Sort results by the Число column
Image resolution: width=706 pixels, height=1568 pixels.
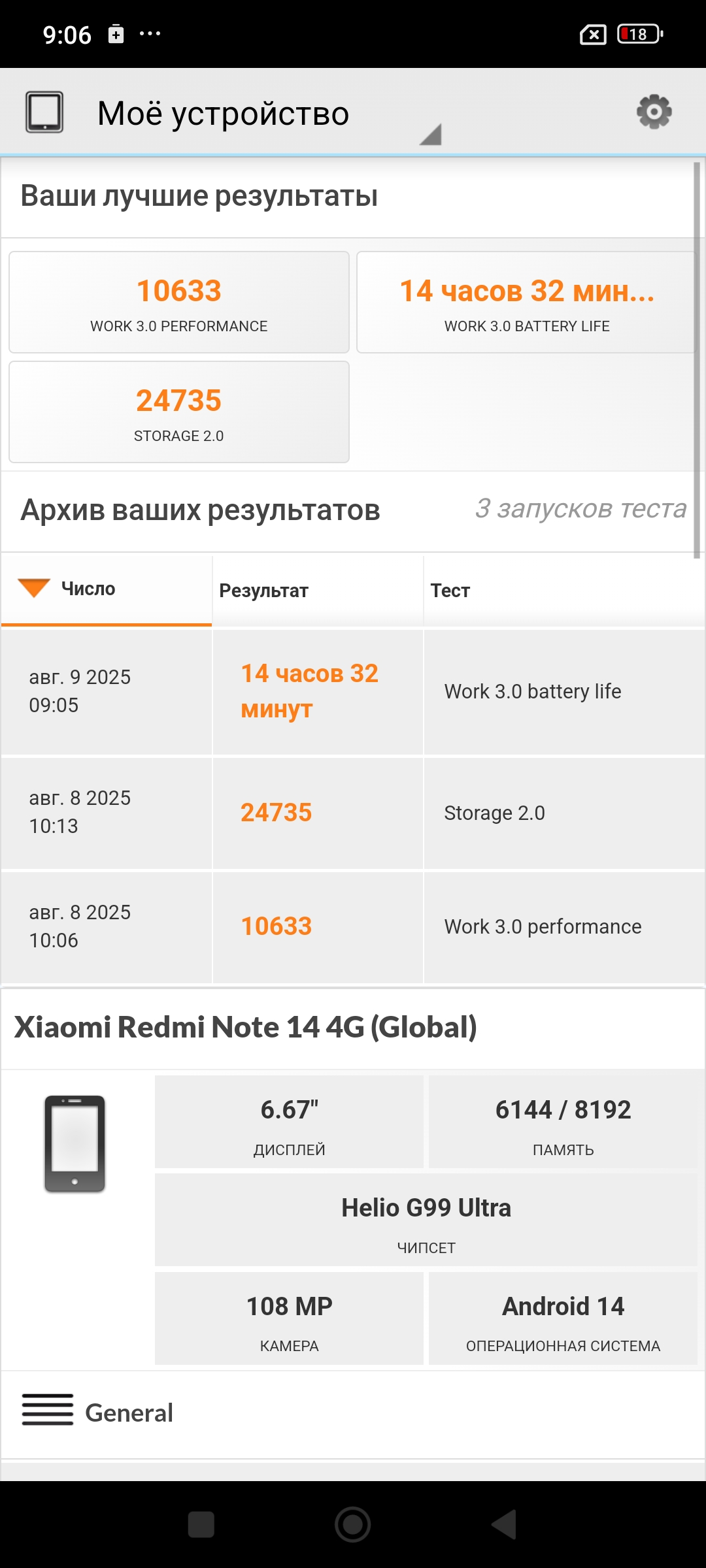[x=107, y=589]
